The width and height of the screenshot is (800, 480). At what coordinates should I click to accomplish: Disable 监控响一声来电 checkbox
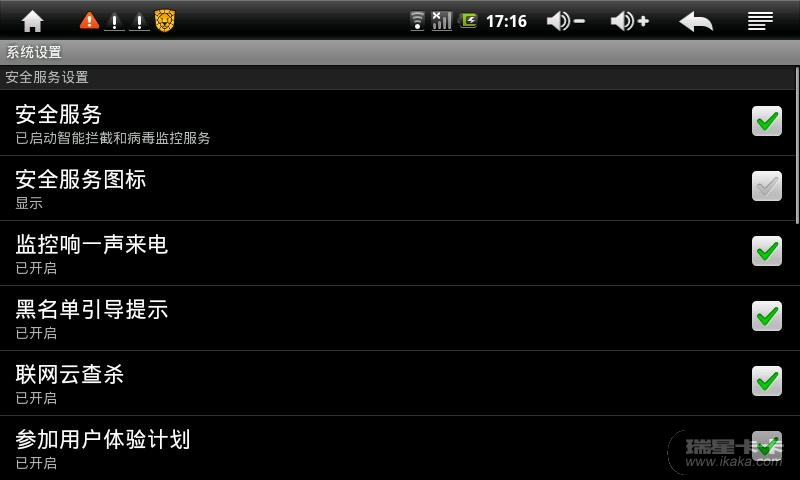click(767, 251)
